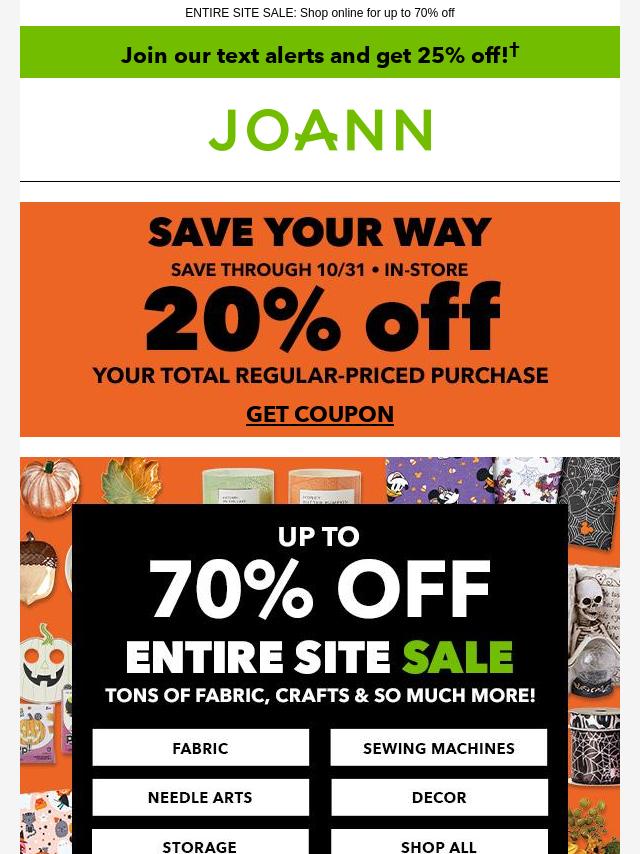The width and height of the screenshot is (640, 854).
Task: Open the Entire Site Sale text link
Action: click(320, 13)
